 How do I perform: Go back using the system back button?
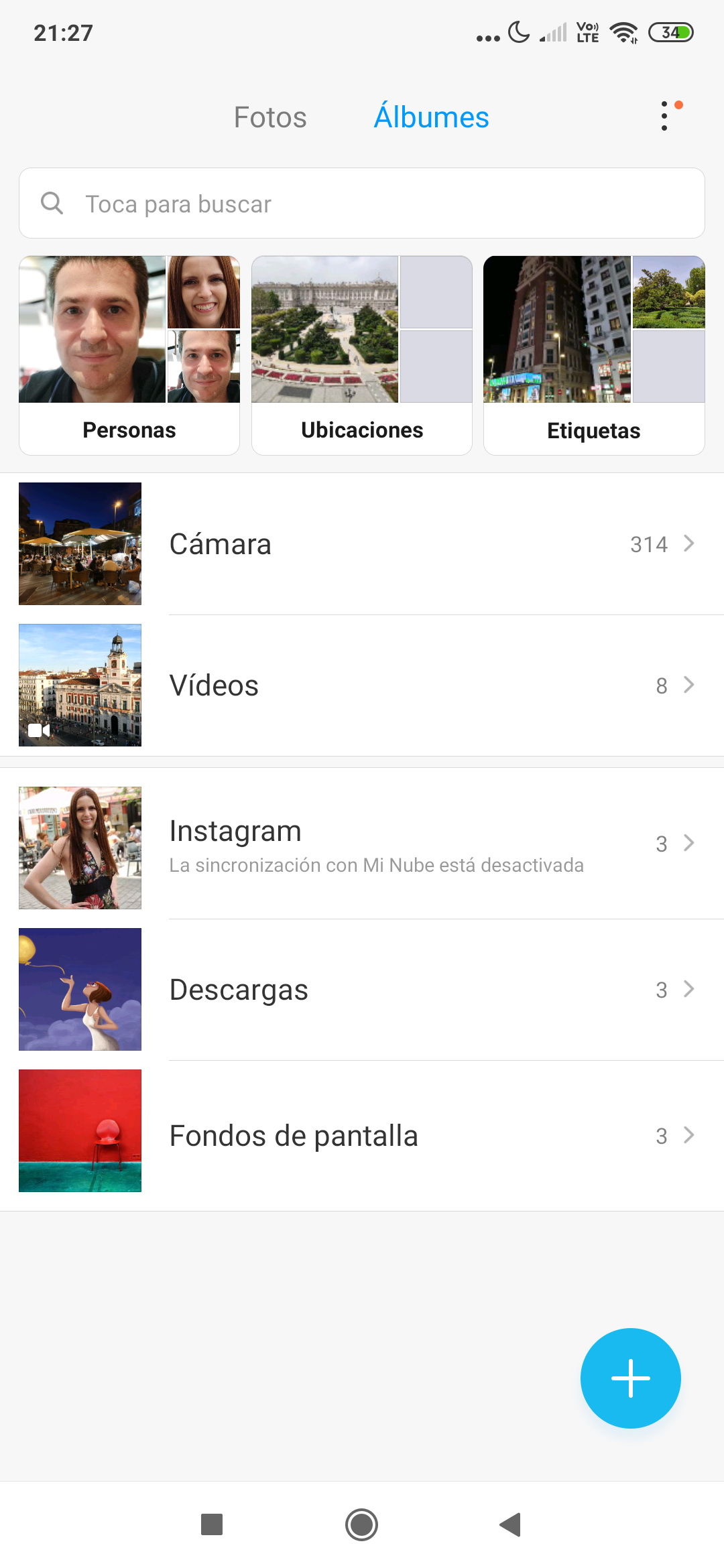pos(510,1524)
